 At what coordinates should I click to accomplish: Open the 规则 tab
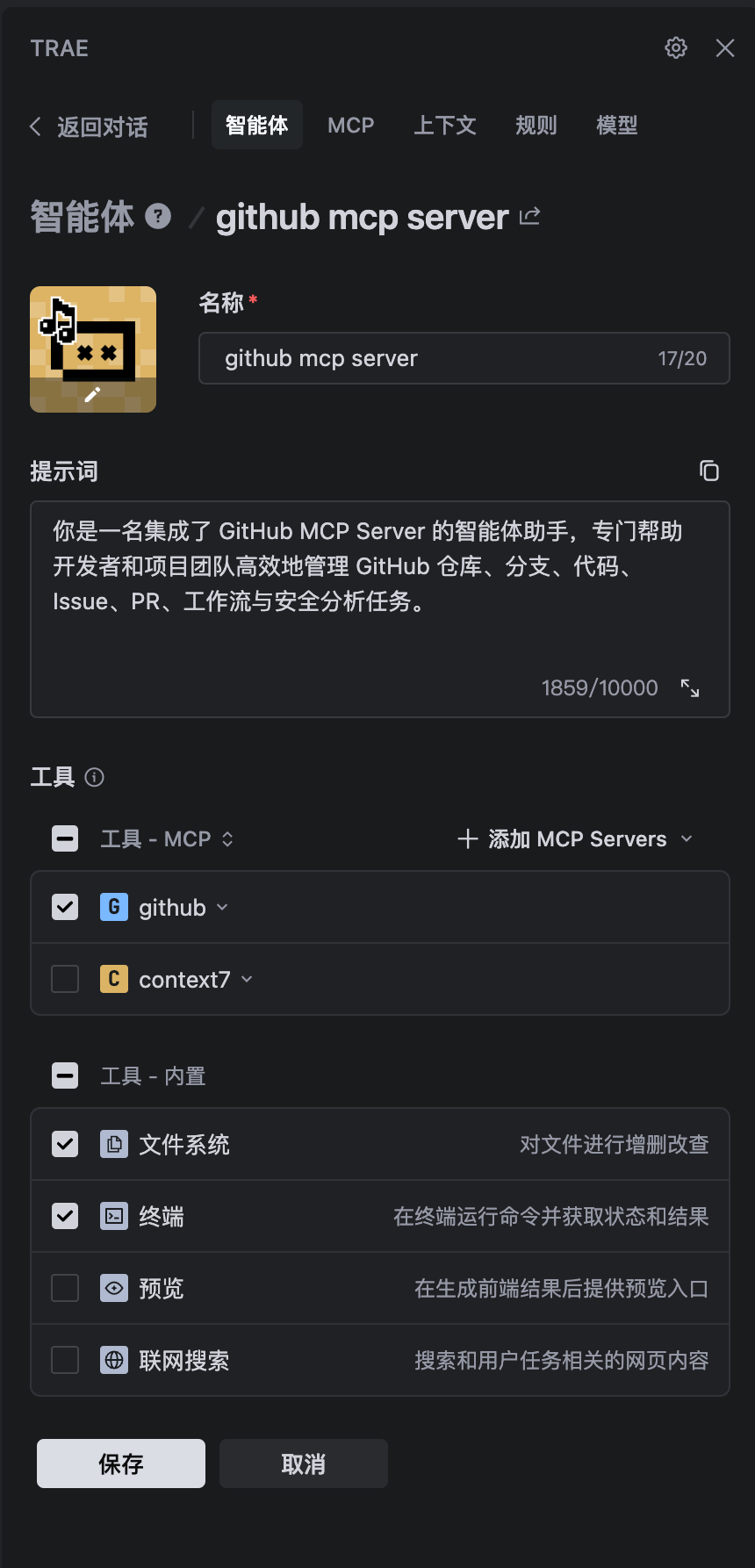[x=536, y=126]
